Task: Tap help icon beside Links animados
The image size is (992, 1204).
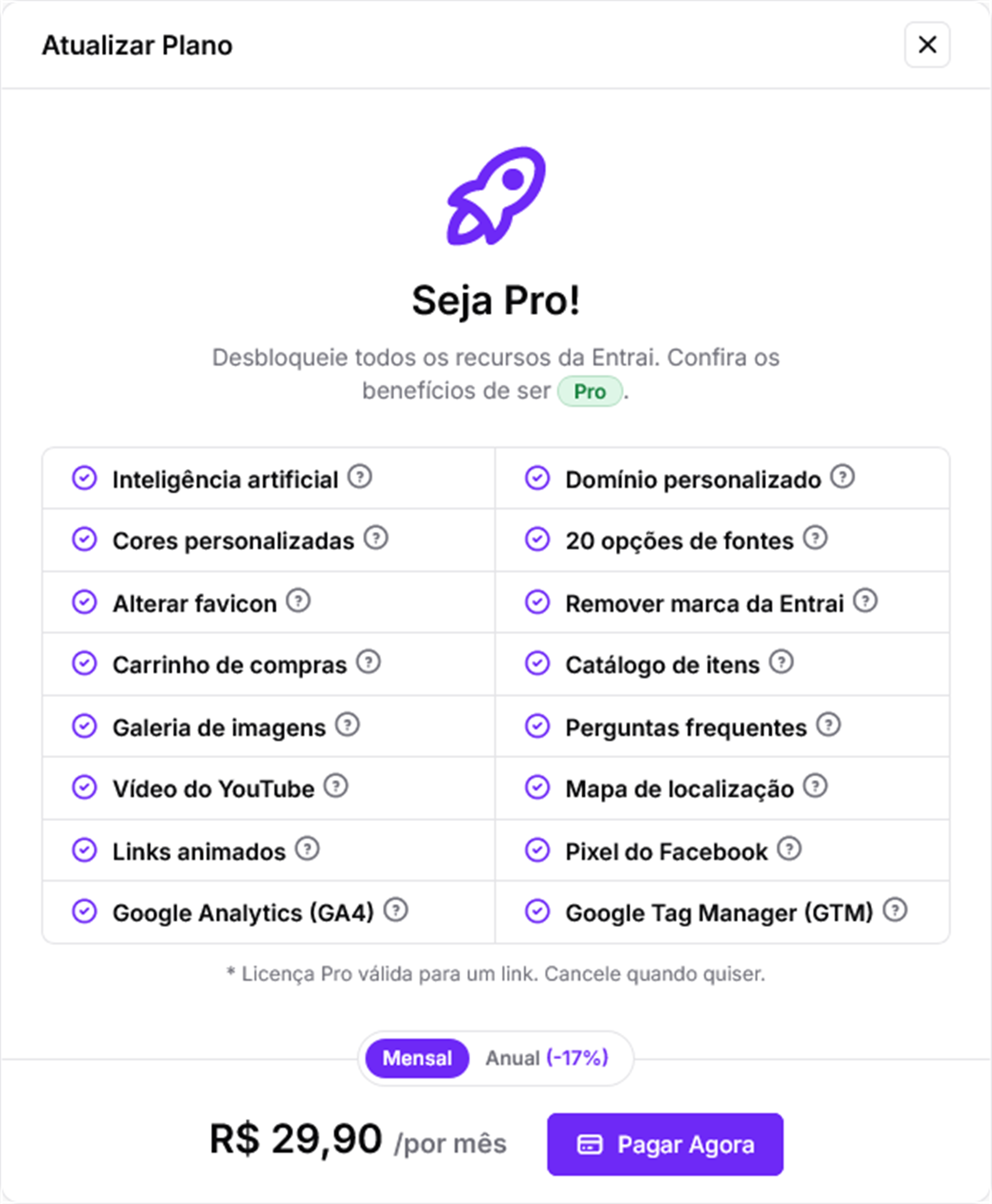Action: pyautogui.click(x=307, y=849)
